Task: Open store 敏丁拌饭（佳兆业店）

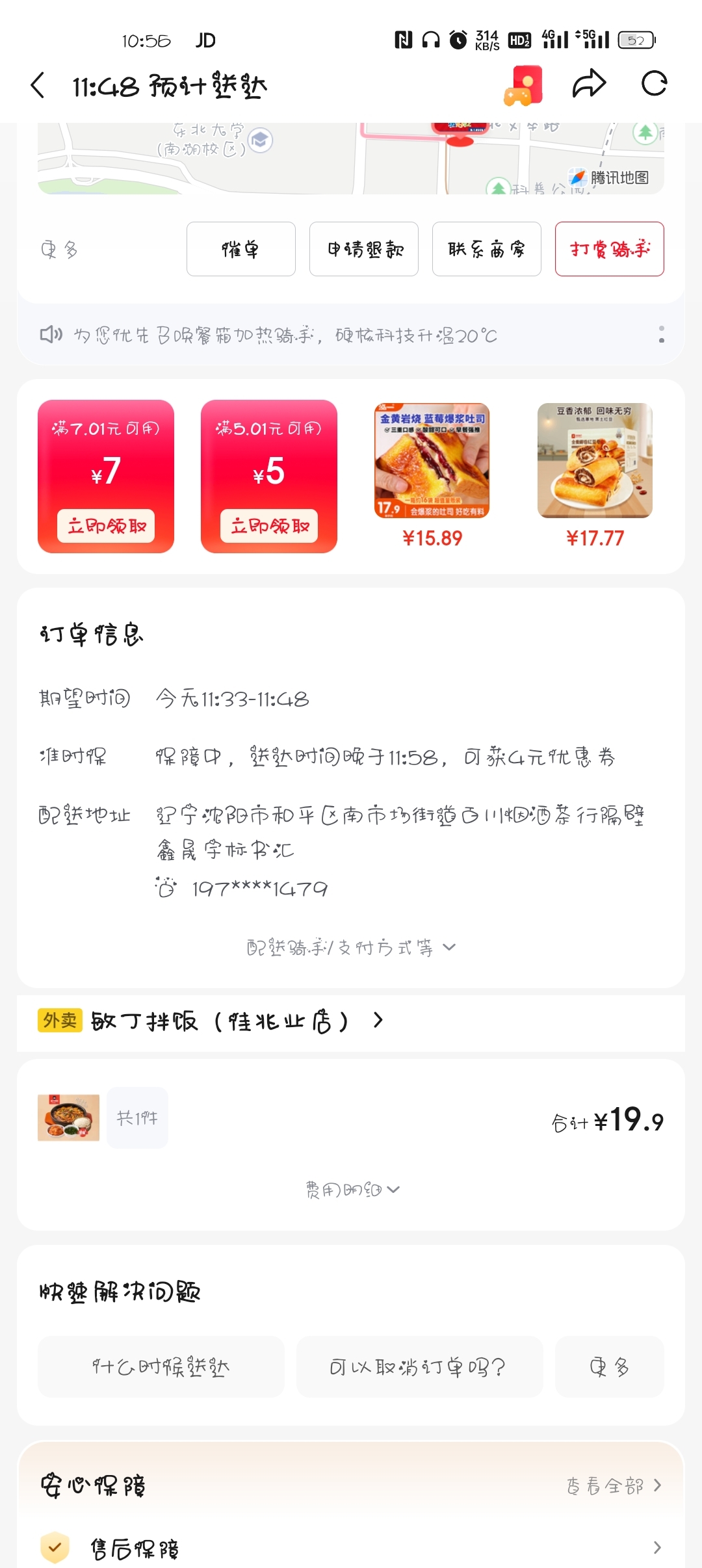Action: pos(221,1021)
